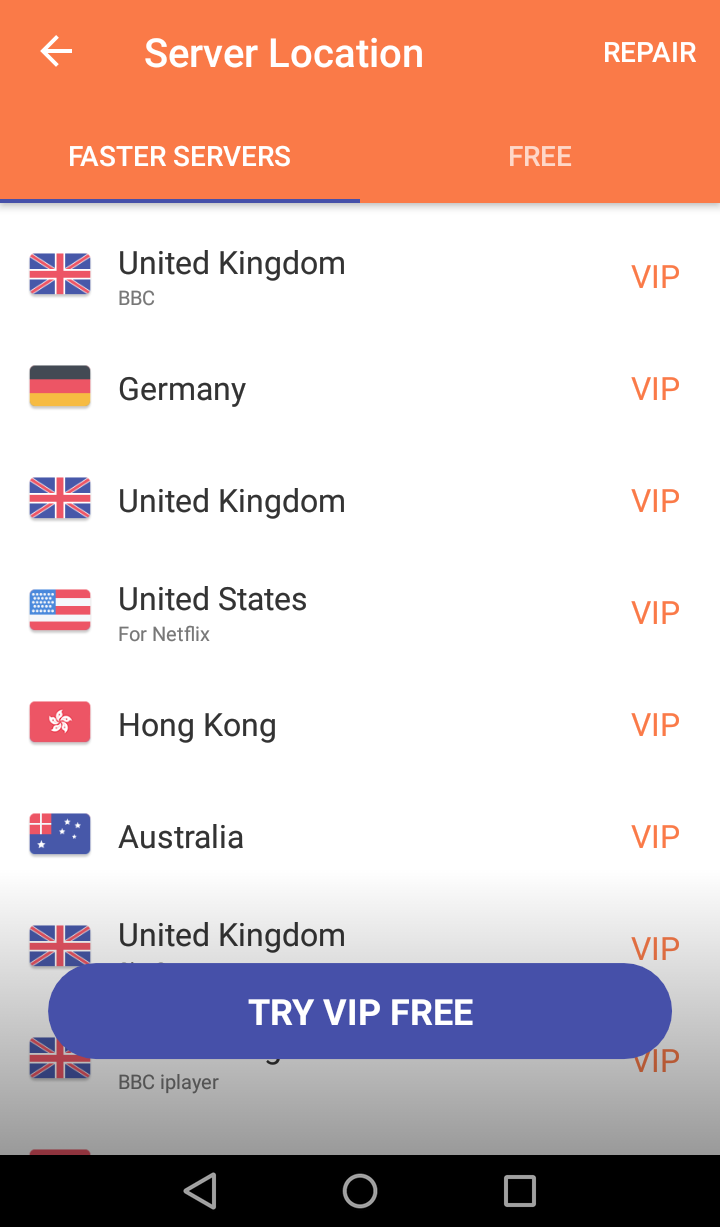Screen dimensions: 720x1227
Task: Switch to the FREE tab
Action: pyautogui.click(x=540, y=157)
